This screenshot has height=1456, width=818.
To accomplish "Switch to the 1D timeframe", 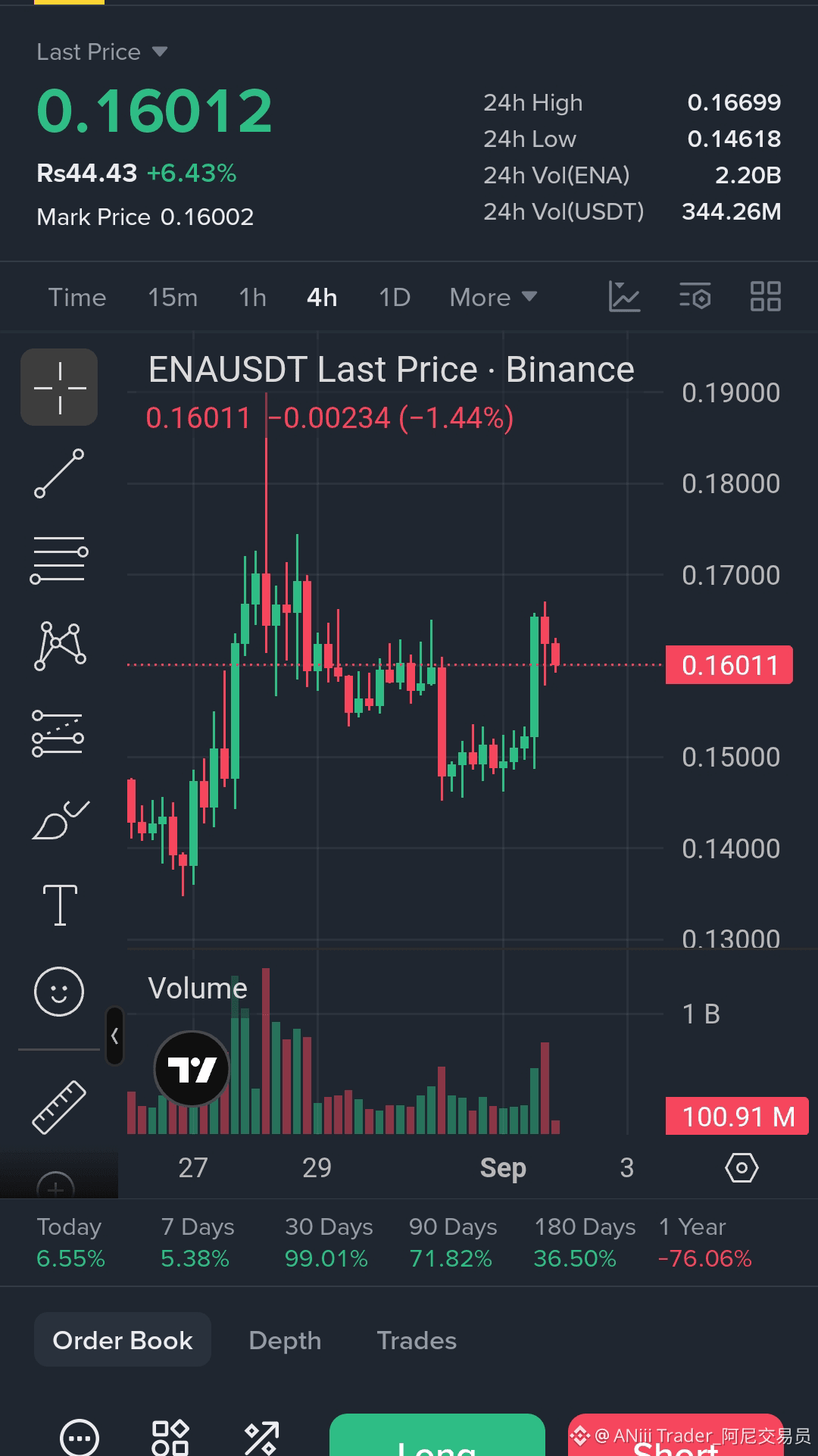I will click(x=395, y=297).
